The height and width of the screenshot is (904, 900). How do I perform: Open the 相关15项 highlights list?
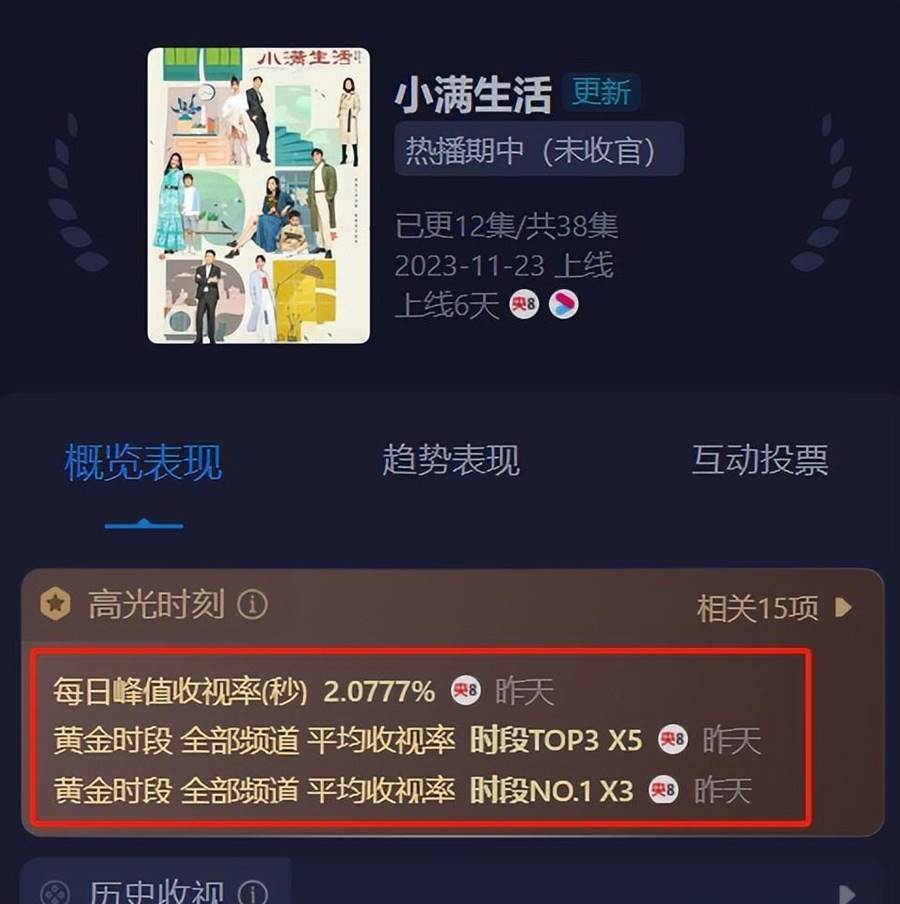click(x=773, y=607)
